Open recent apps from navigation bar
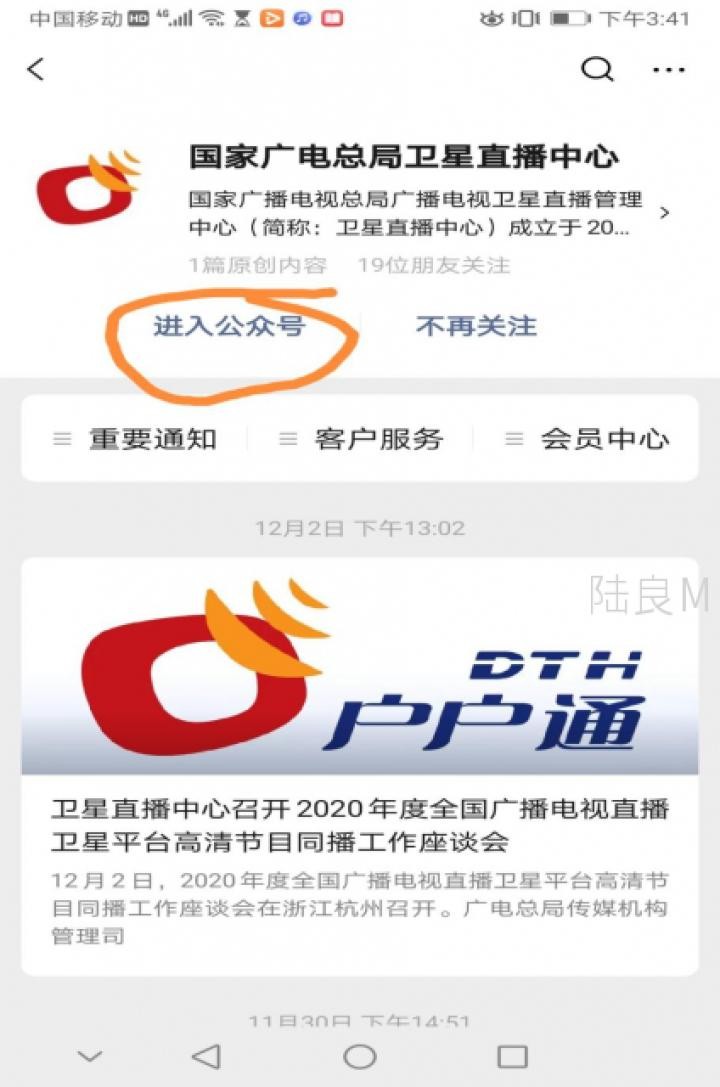 pos(512,1056)
